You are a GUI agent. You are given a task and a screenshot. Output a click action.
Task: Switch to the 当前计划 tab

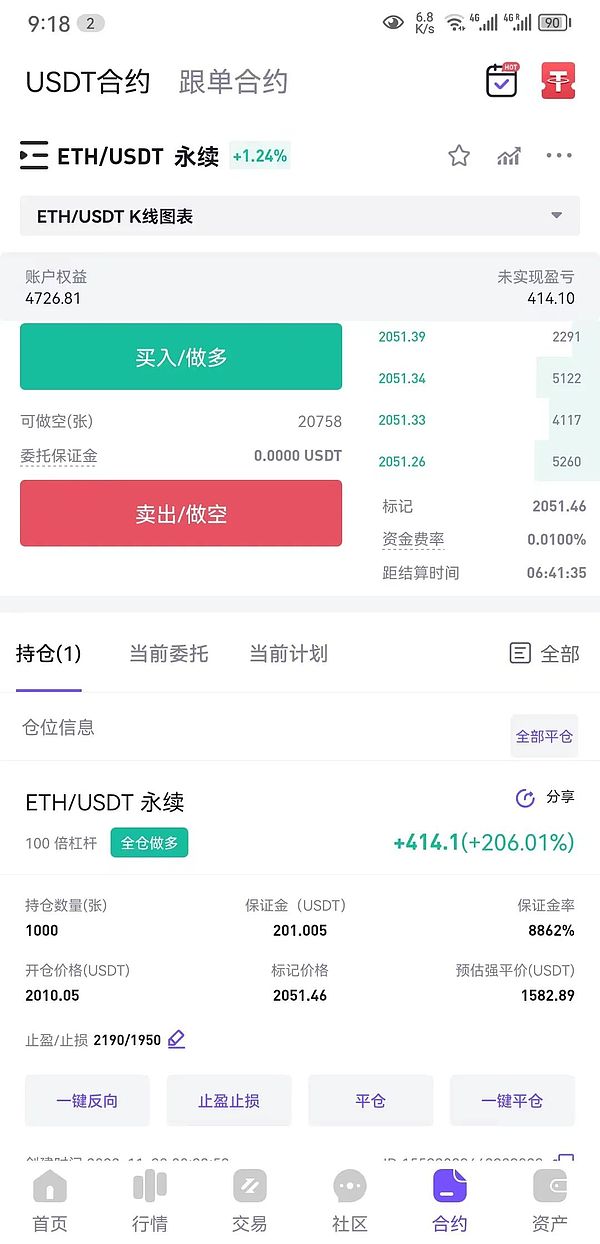pyautogui.click(x=288, y=654)
